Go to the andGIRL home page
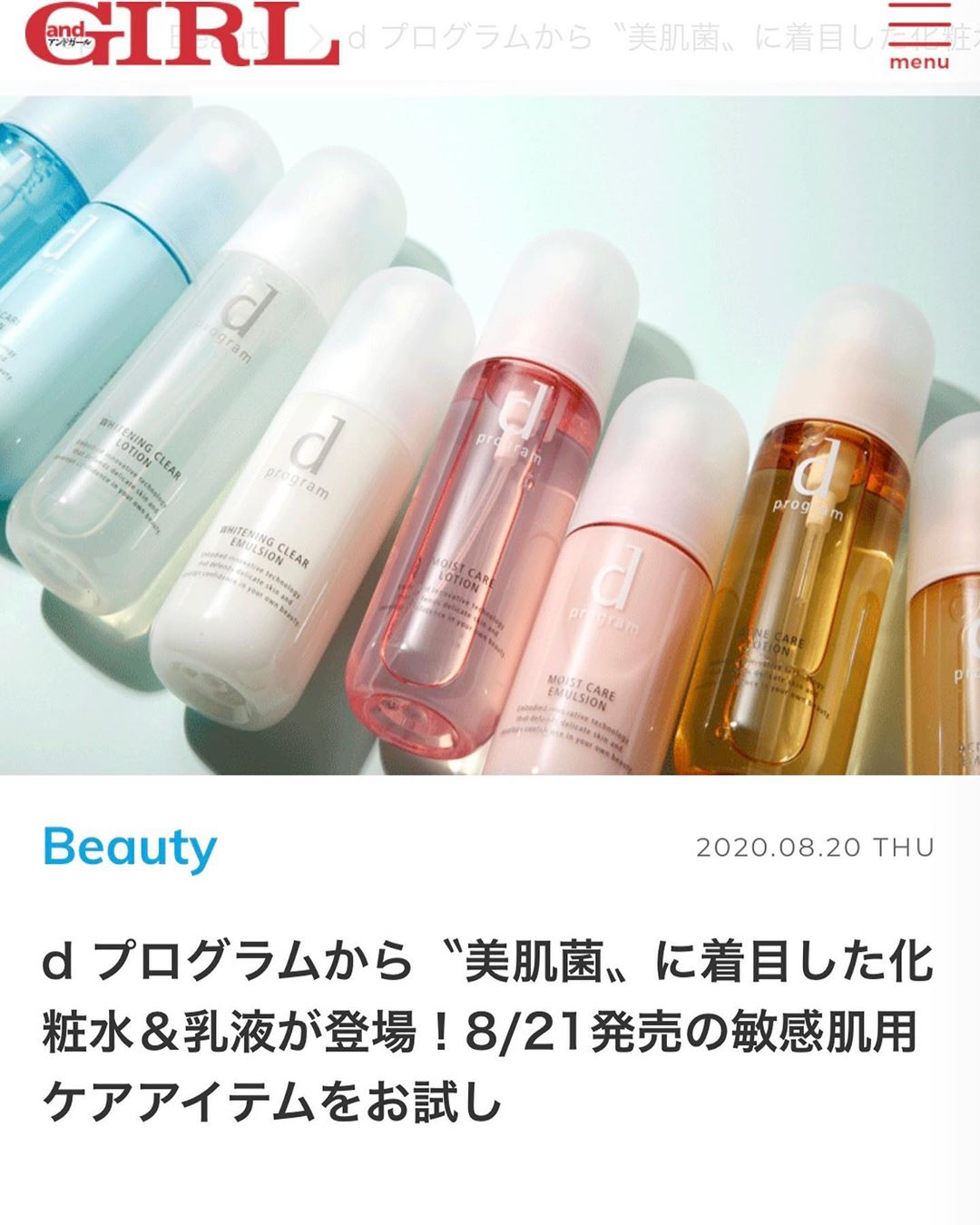 point(181,34)
